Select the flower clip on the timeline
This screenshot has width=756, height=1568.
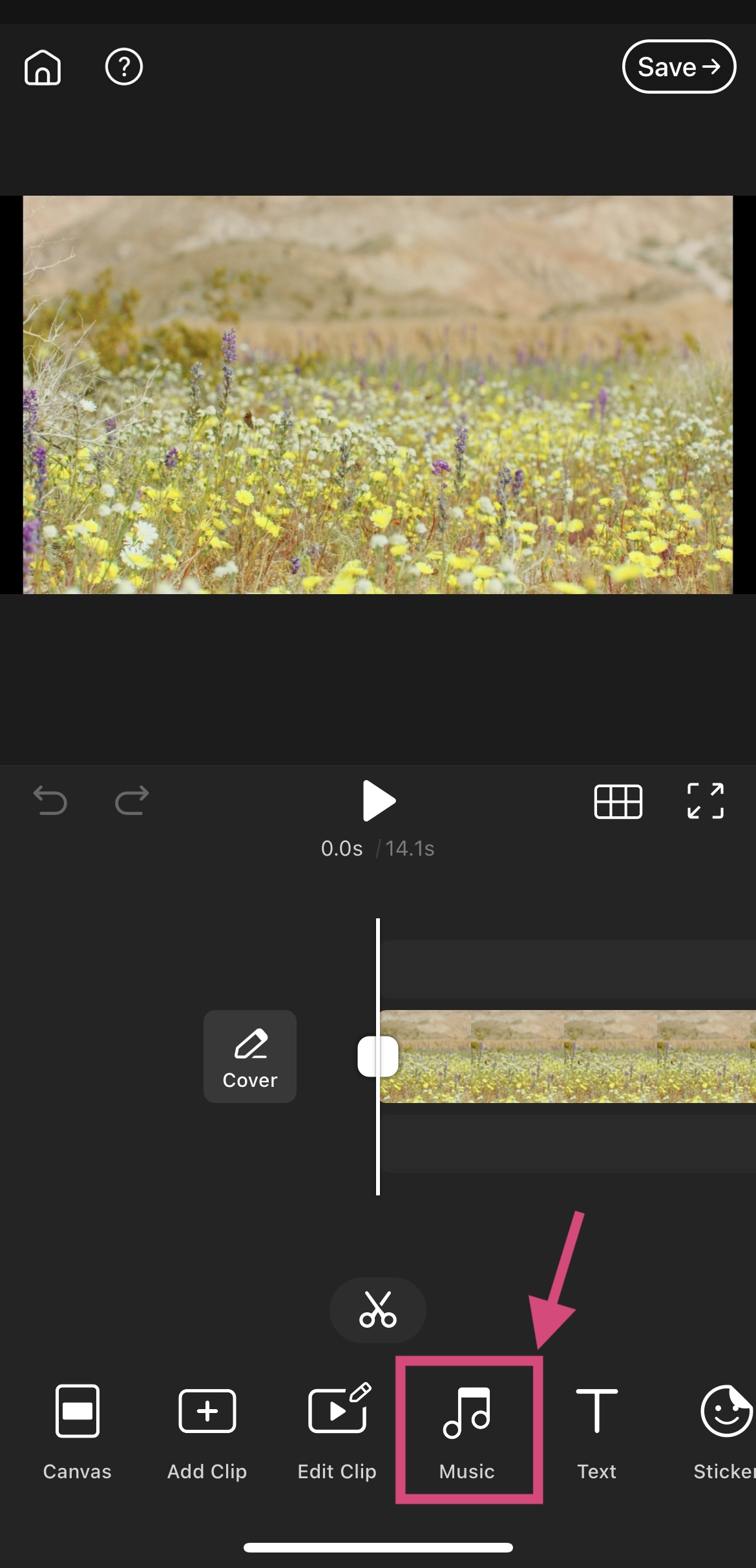[x=569, y=1056]
